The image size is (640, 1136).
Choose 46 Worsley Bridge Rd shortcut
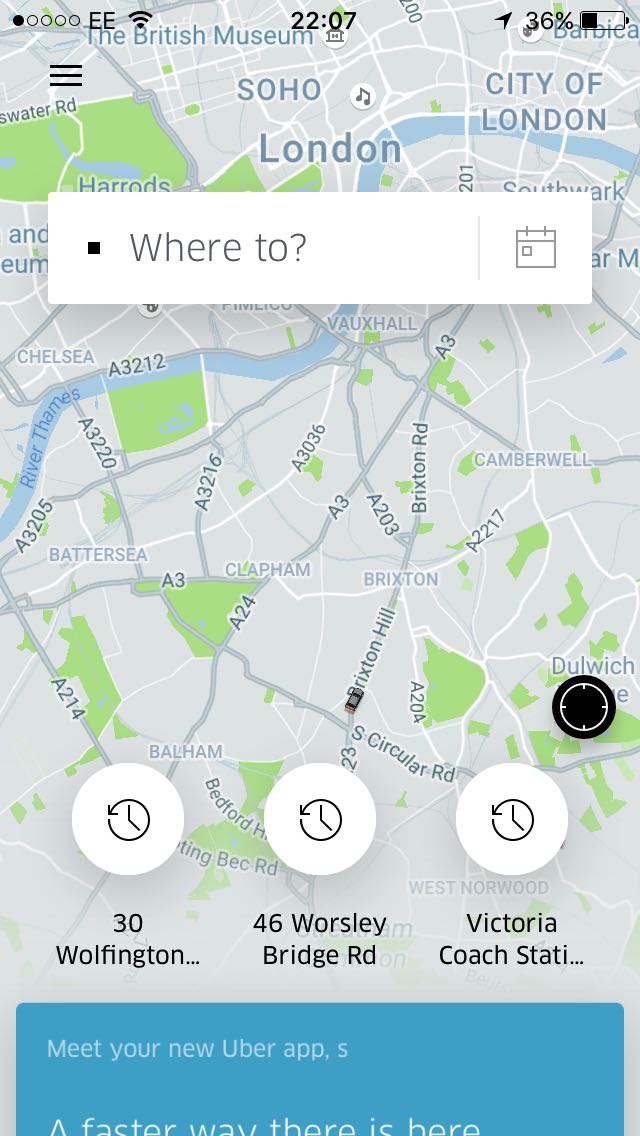320,820
